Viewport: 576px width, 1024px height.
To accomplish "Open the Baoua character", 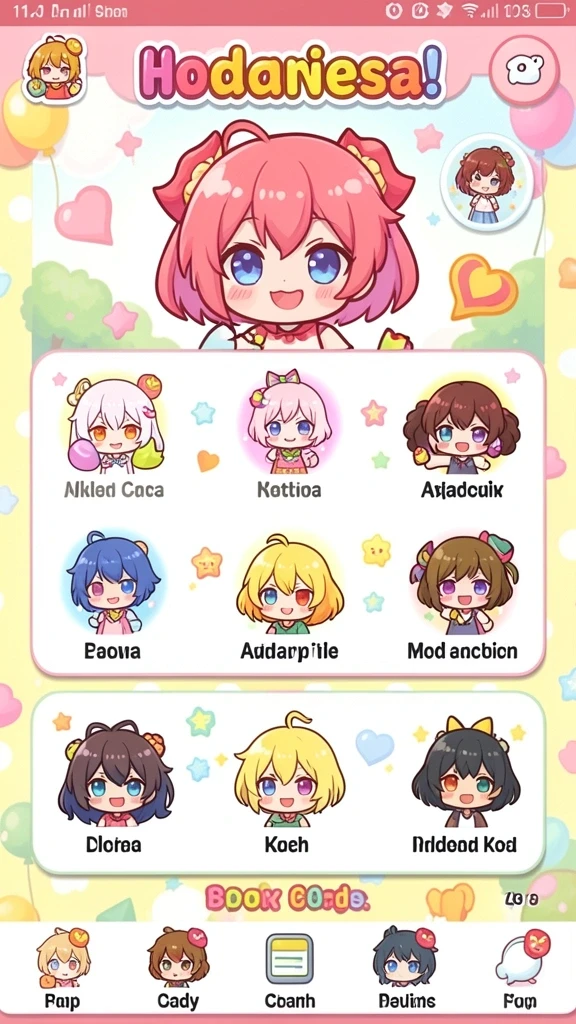I will tap(114, 596).
